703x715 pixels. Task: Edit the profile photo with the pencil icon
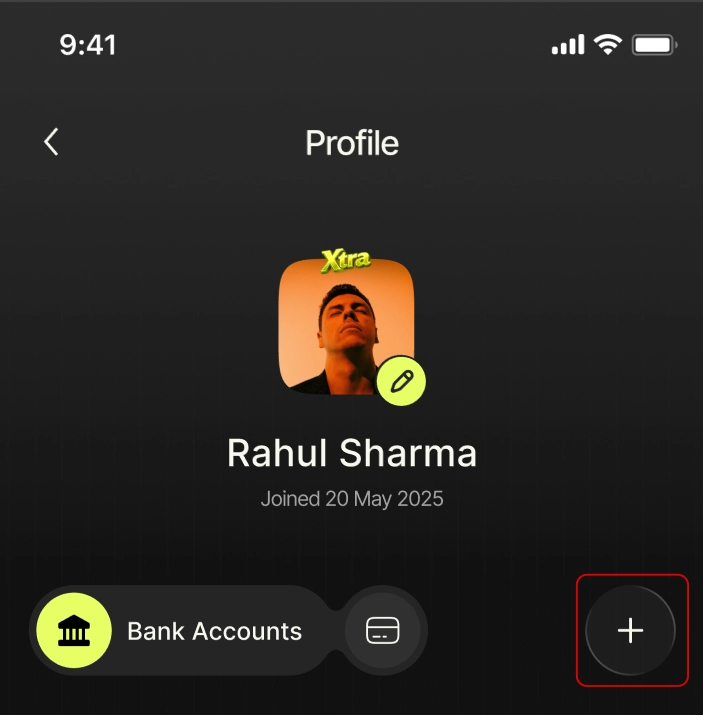coord(401,381)
